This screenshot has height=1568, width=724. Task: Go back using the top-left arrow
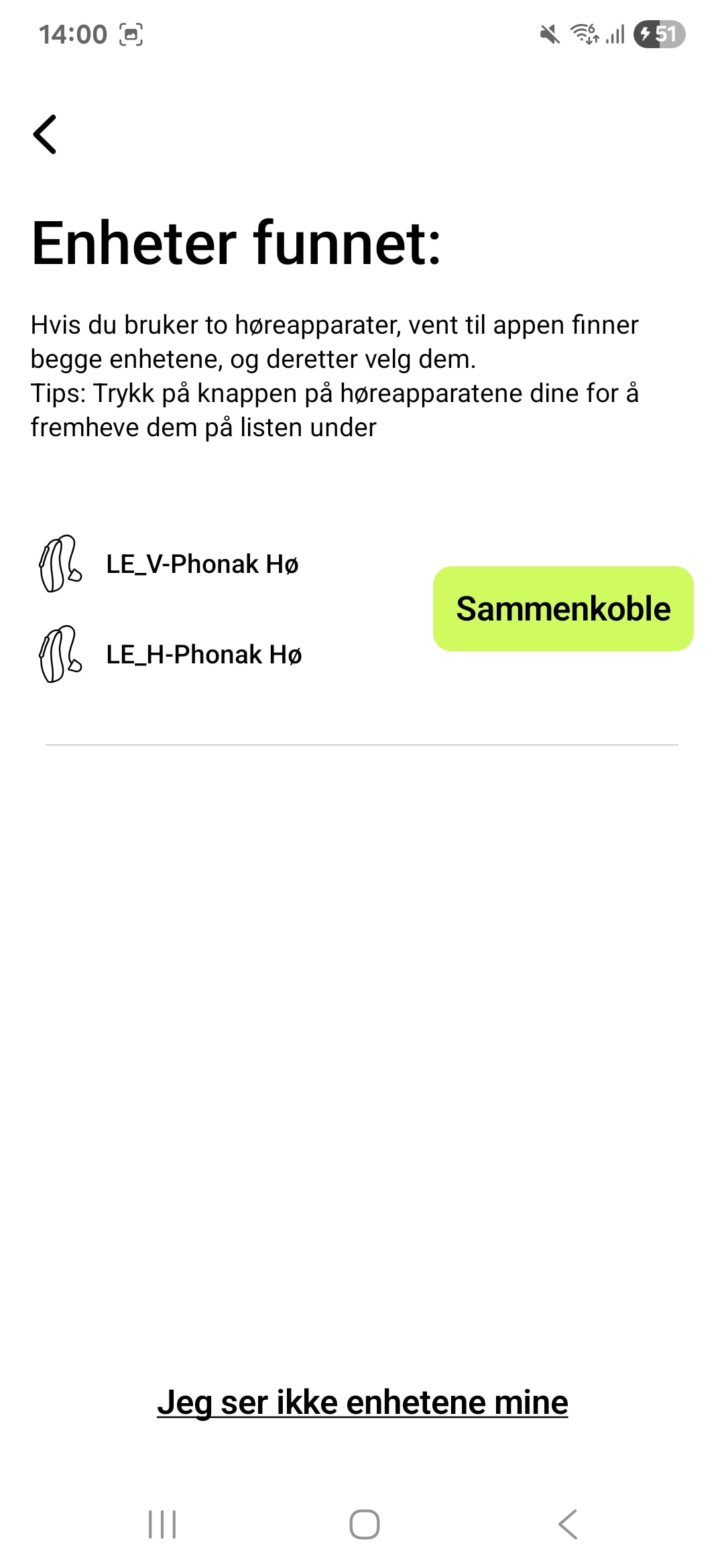point(45,134)
